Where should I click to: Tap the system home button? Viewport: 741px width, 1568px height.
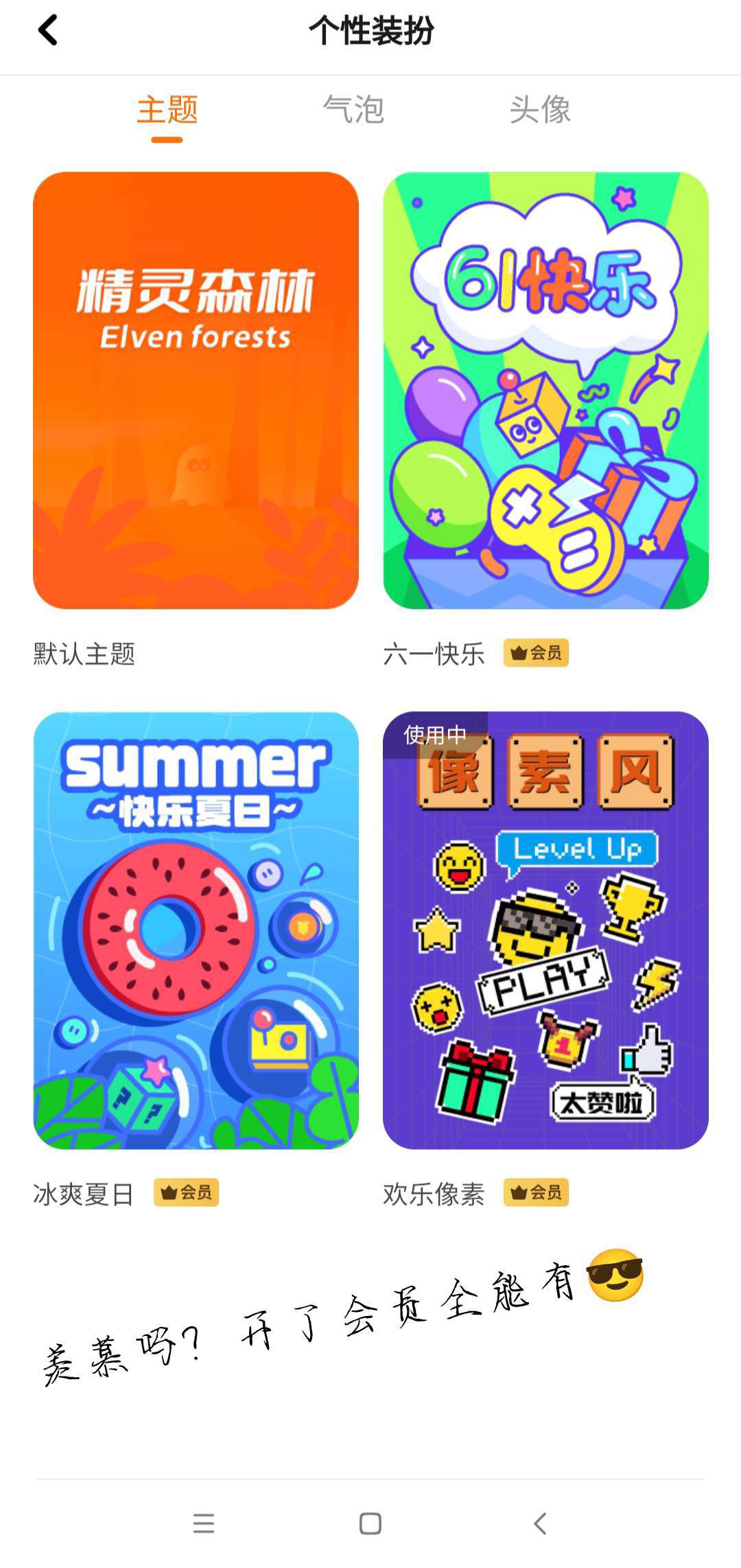pos(370,1523)
